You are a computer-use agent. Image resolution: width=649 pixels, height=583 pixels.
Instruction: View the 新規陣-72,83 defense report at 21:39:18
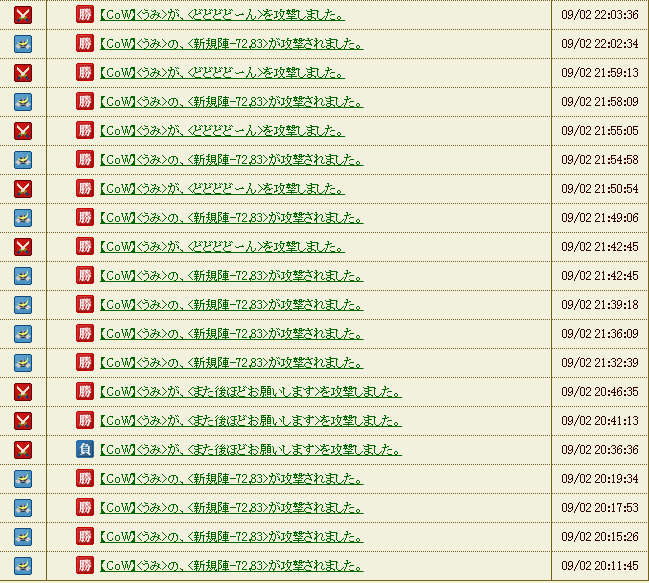tap(230, 305)
